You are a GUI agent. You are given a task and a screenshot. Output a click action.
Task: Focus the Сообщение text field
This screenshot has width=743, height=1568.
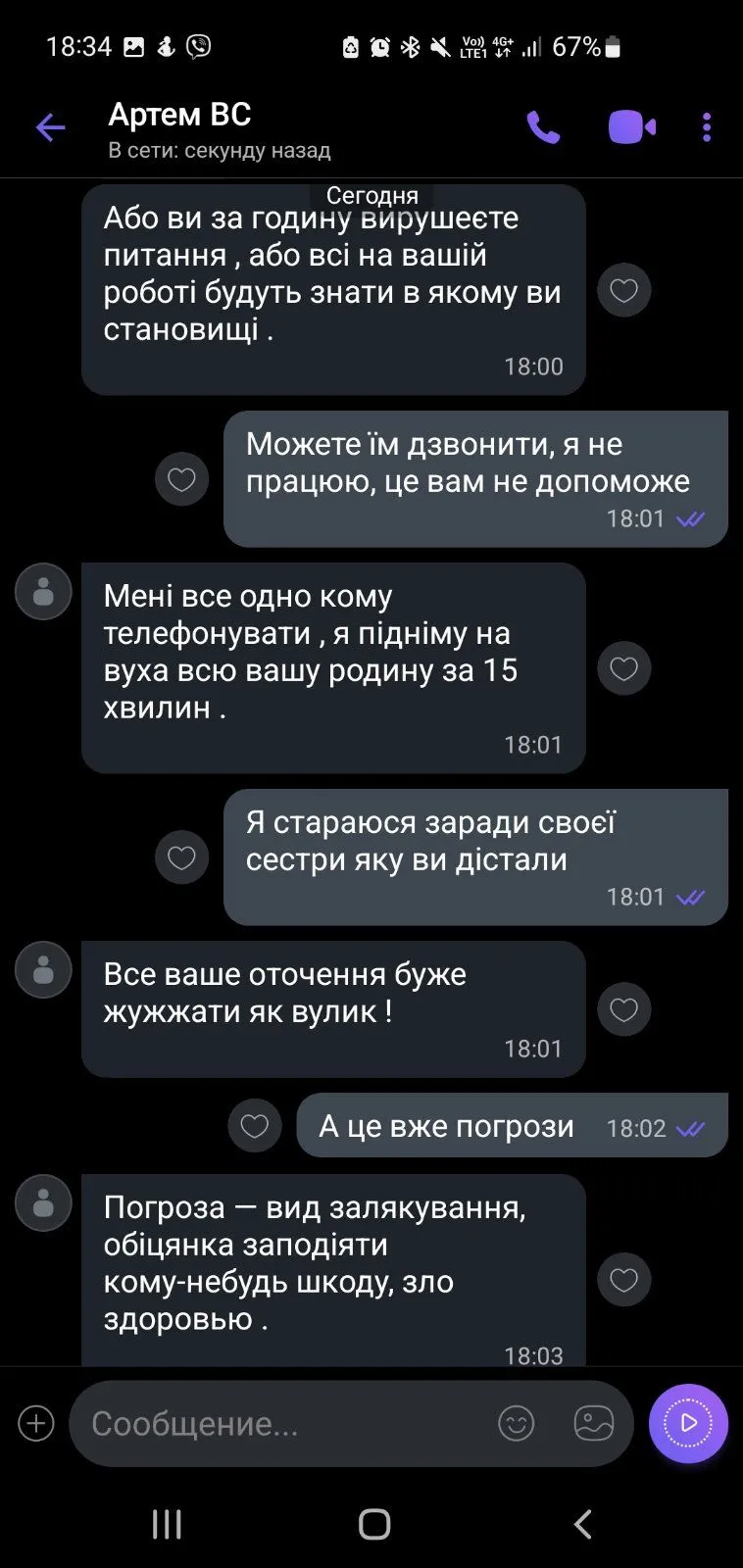point(284,1424)
